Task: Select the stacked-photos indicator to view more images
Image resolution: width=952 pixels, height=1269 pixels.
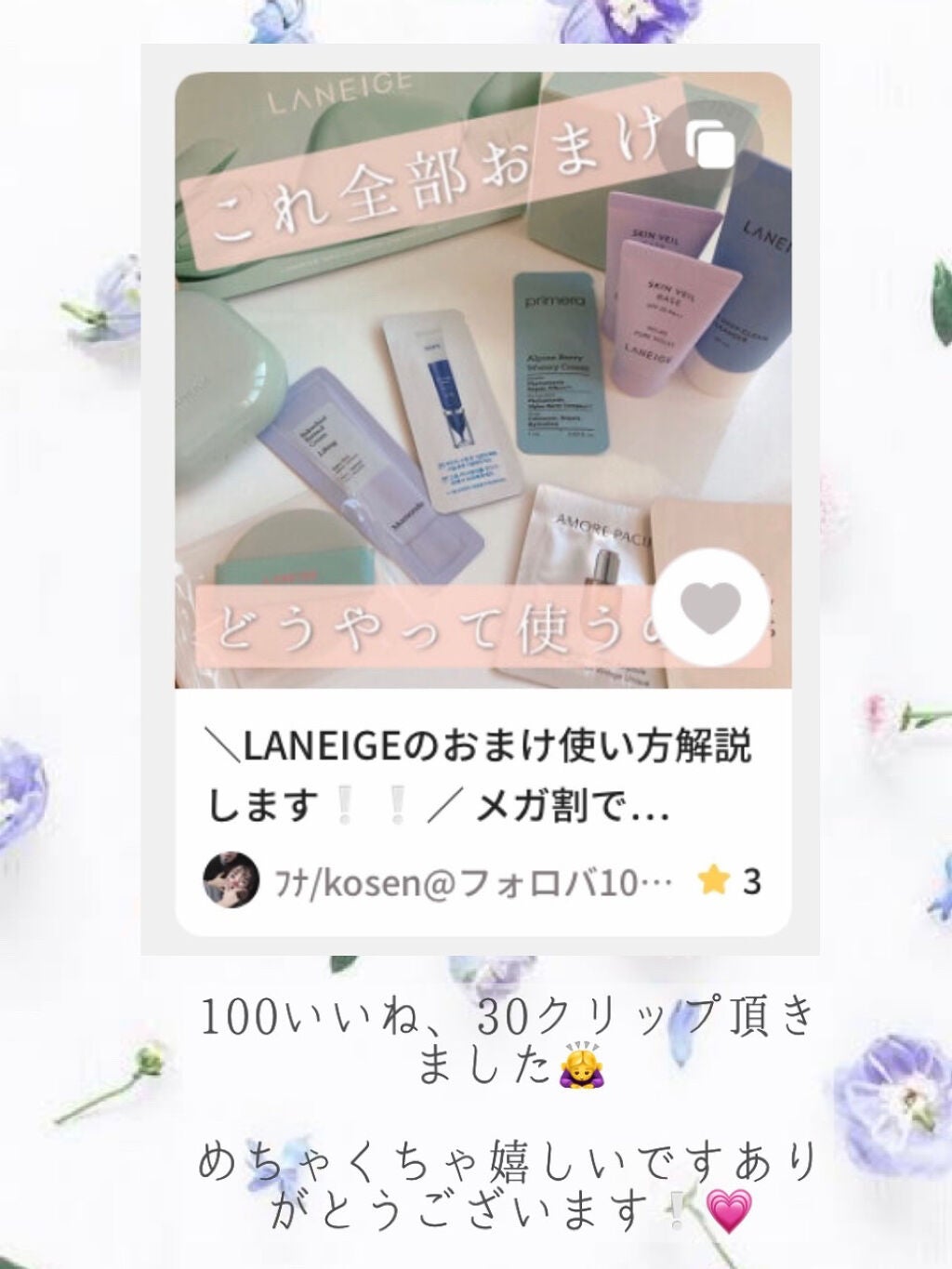Action: tap(710, 146)
